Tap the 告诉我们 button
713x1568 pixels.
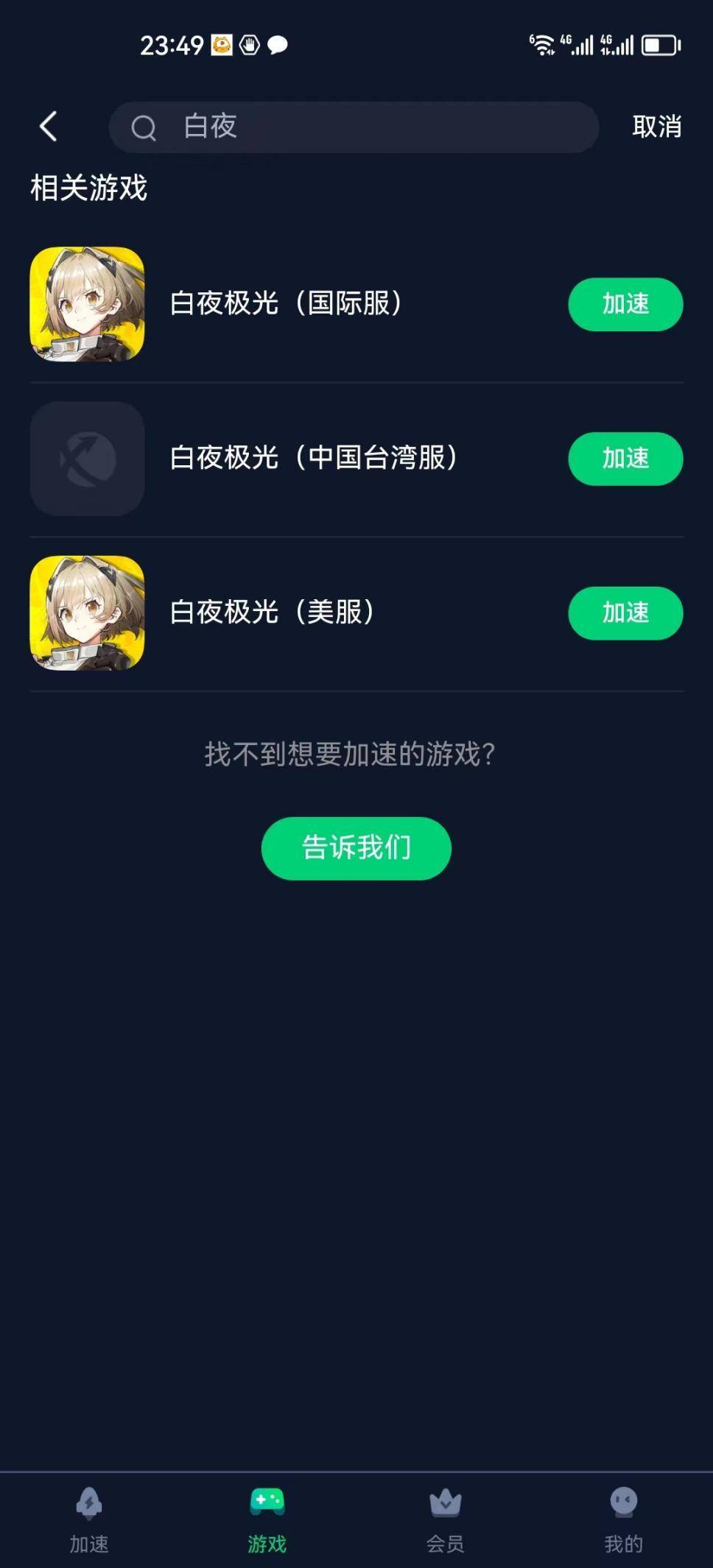click(x=356, y=848)
